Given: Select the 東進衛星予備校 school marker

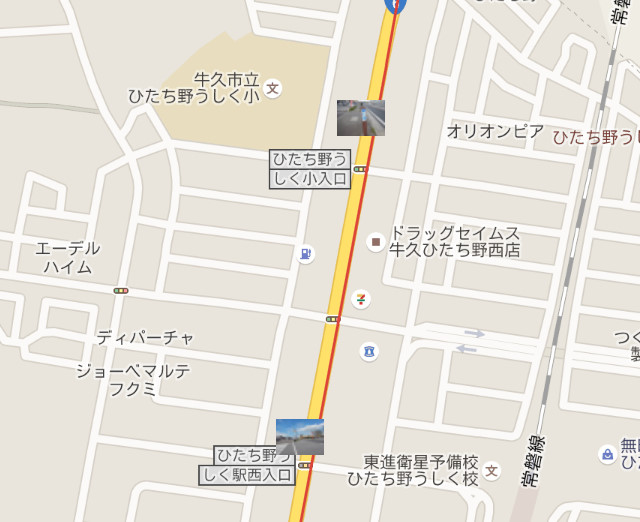Looking at the screenshot, I should coord(491,470).
